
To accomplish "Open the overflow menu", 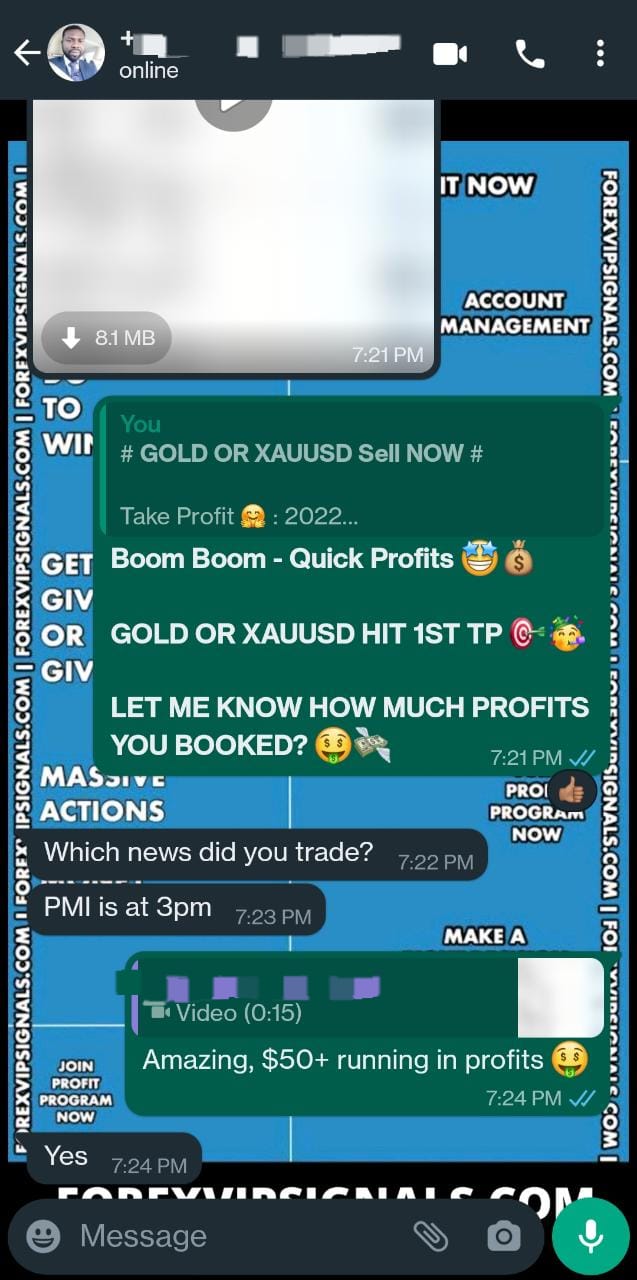I will point(600,53).
